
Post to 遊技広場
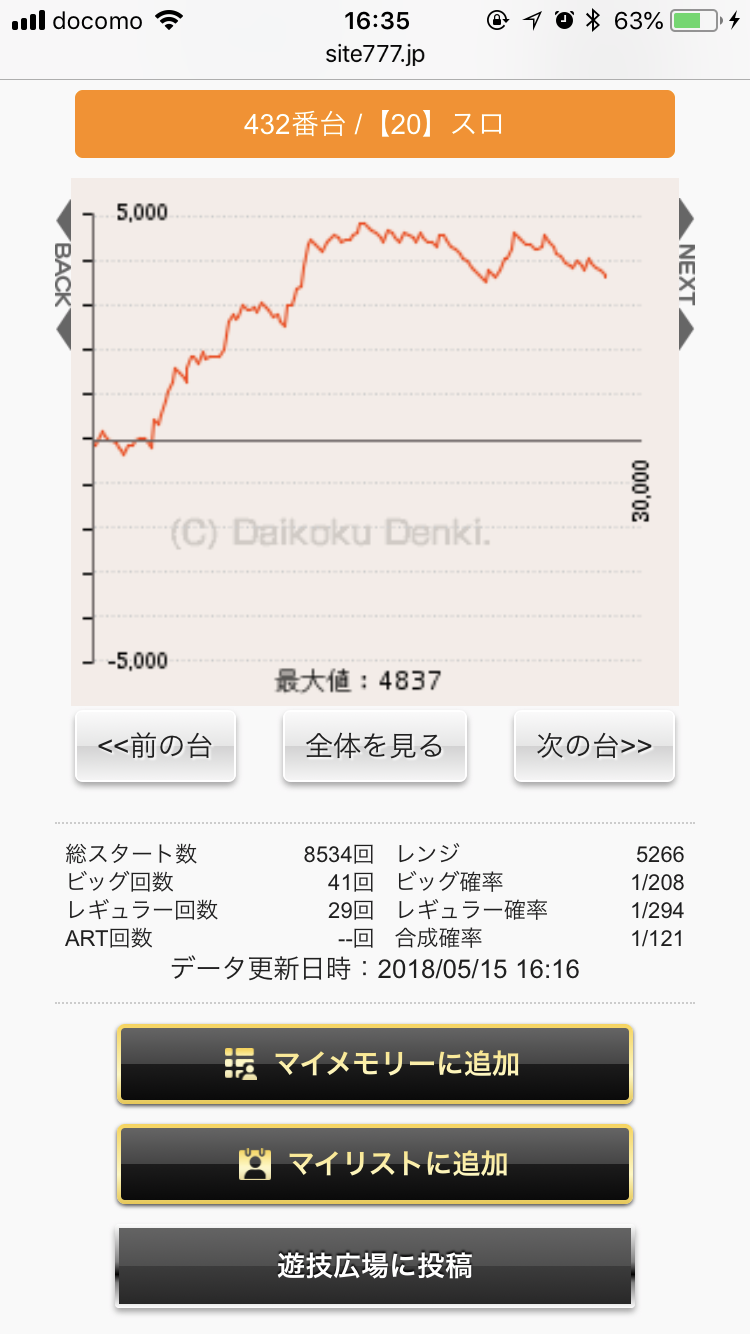(375, 1266)
